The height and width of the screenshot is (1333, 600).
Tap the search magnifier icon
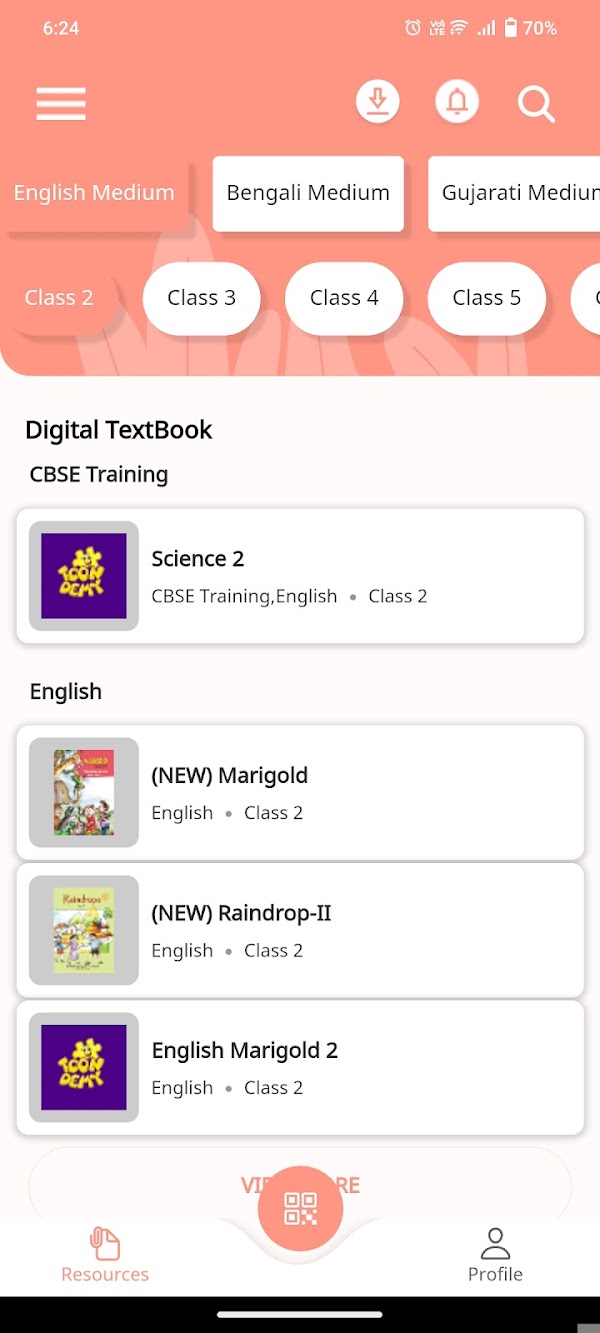536,103
